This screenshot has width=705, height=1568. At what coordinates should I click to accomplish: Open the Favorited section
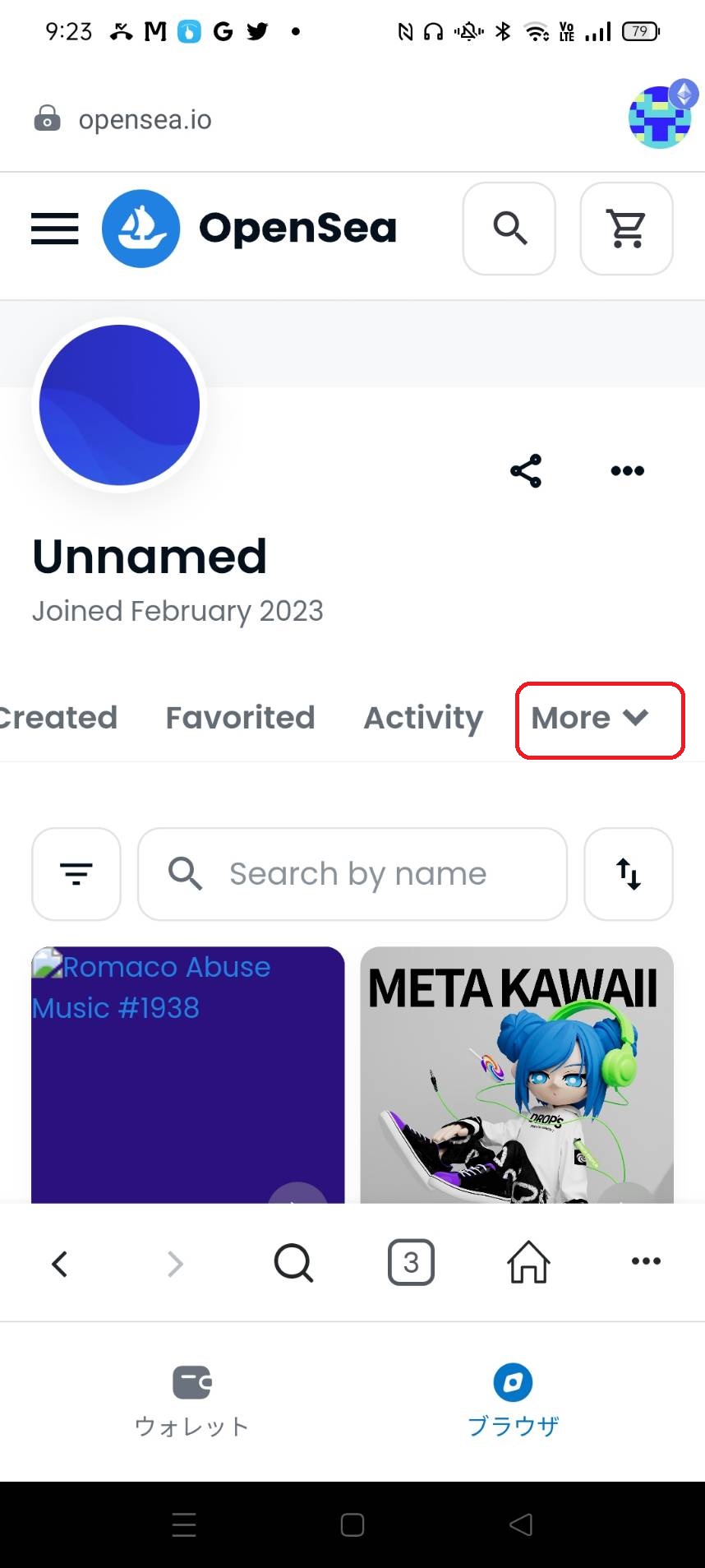240,717
